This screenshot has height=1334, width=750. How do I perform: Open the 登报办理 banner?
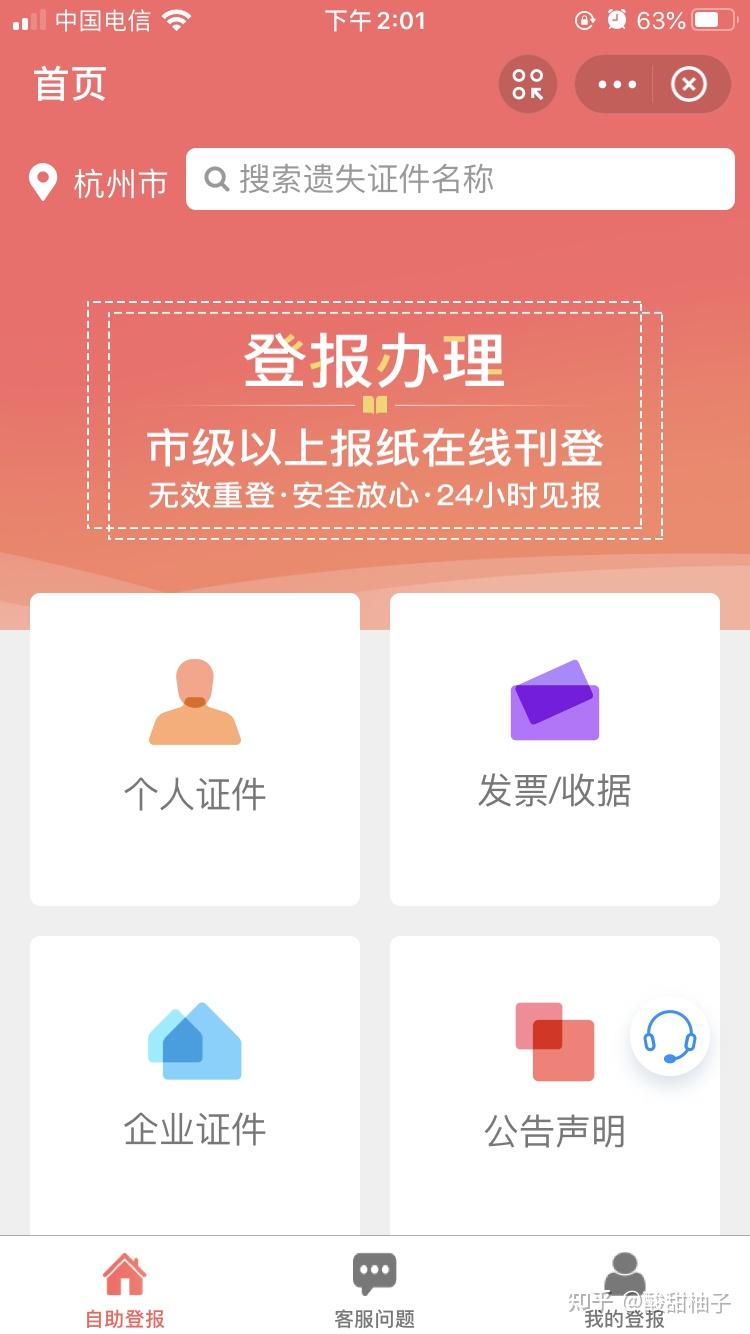coord(375,420)
